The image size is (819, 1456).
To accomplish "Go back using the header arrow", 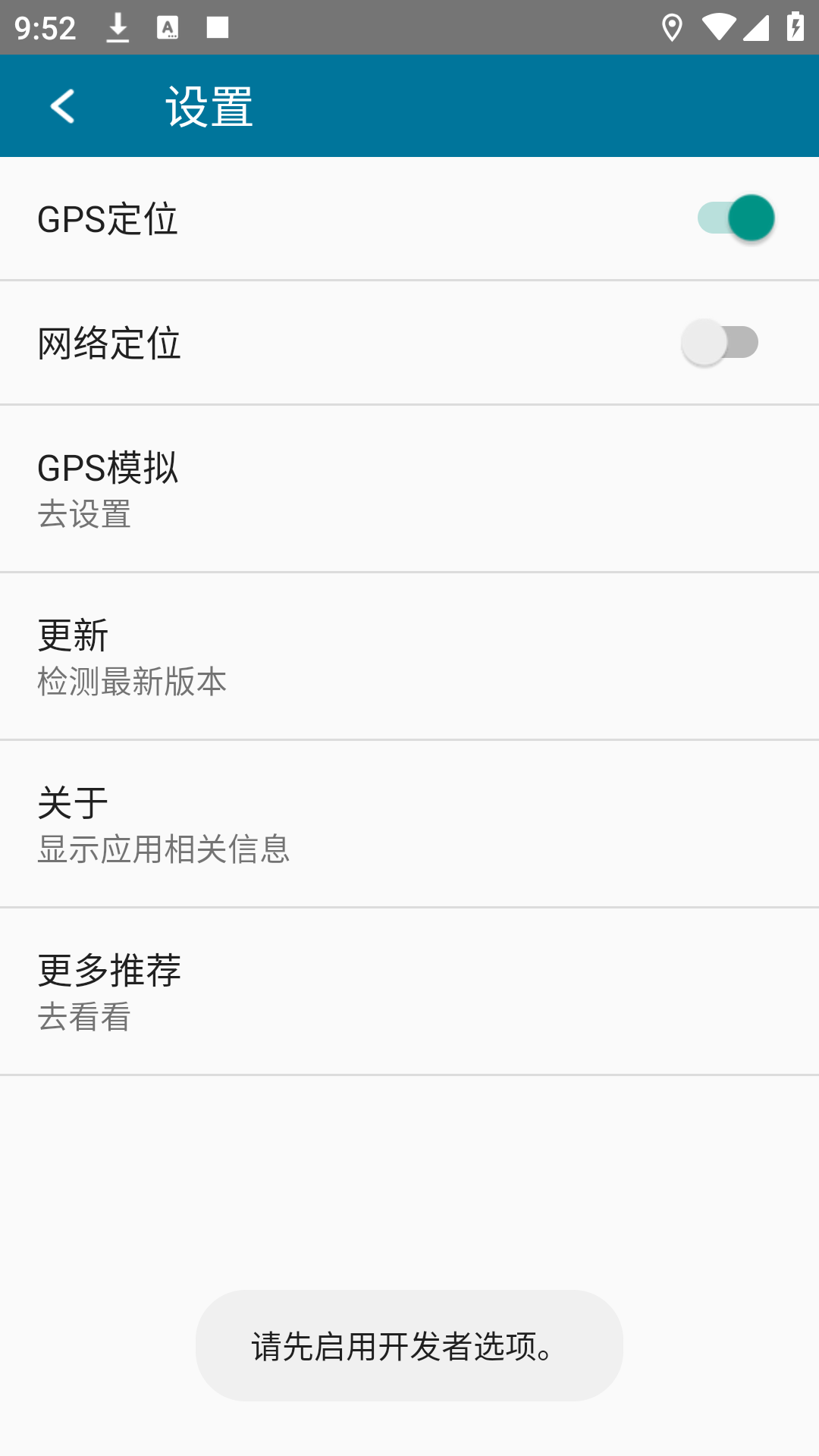I will coord(62,106).
